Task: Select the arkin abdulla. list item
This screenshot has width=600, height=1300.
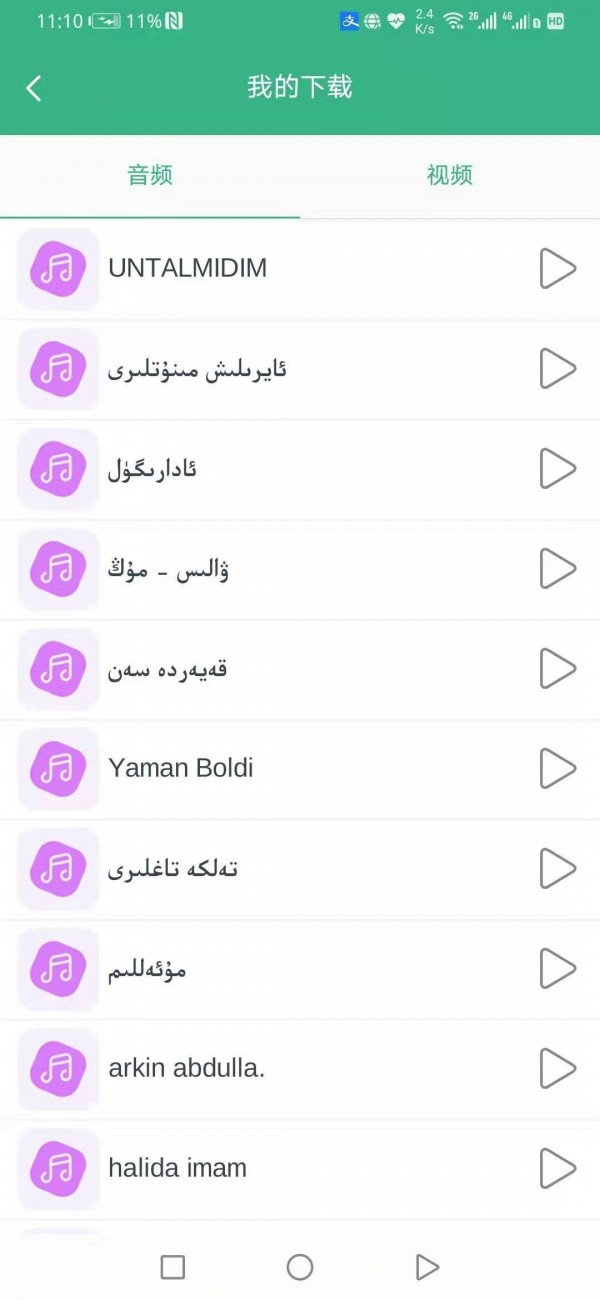Action: tap(187, 1068)
